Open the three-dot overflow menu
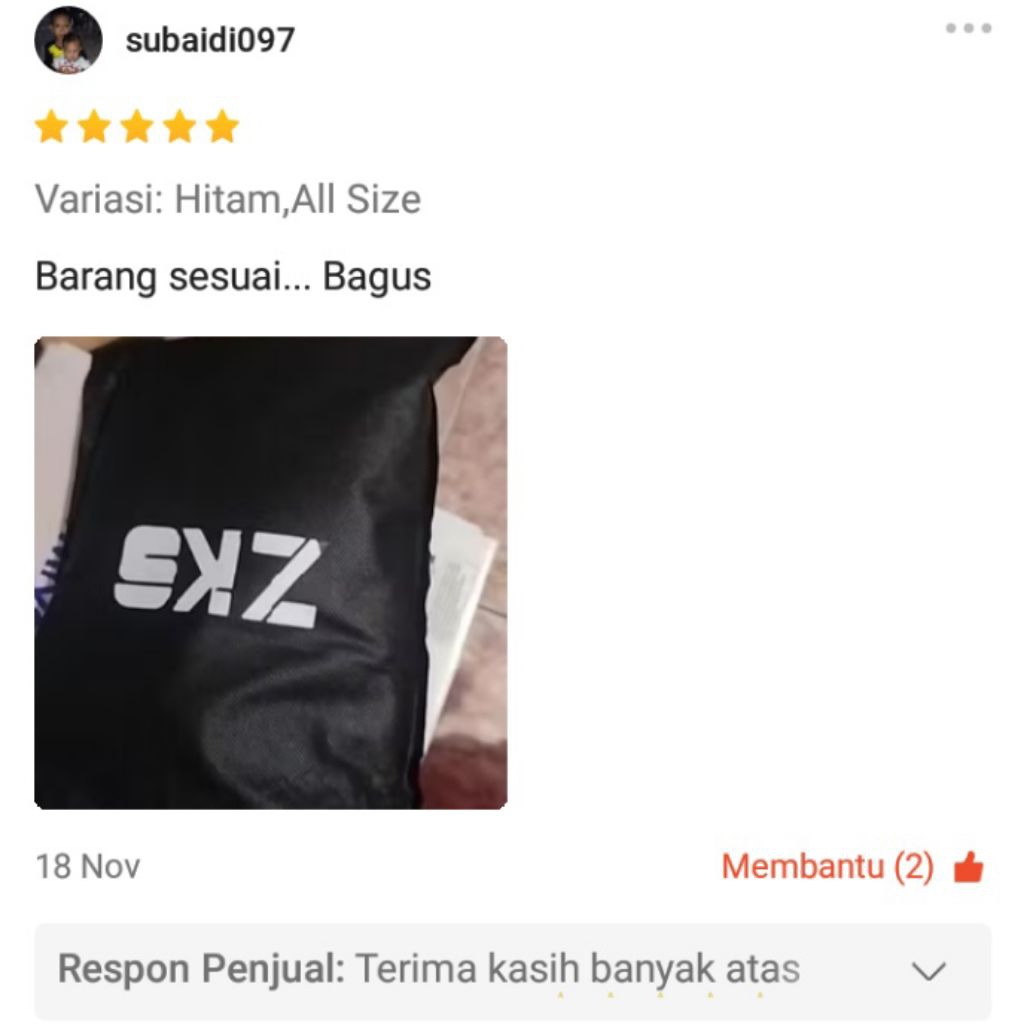Screen dimensions: 1024x1024 coord(968,29)
